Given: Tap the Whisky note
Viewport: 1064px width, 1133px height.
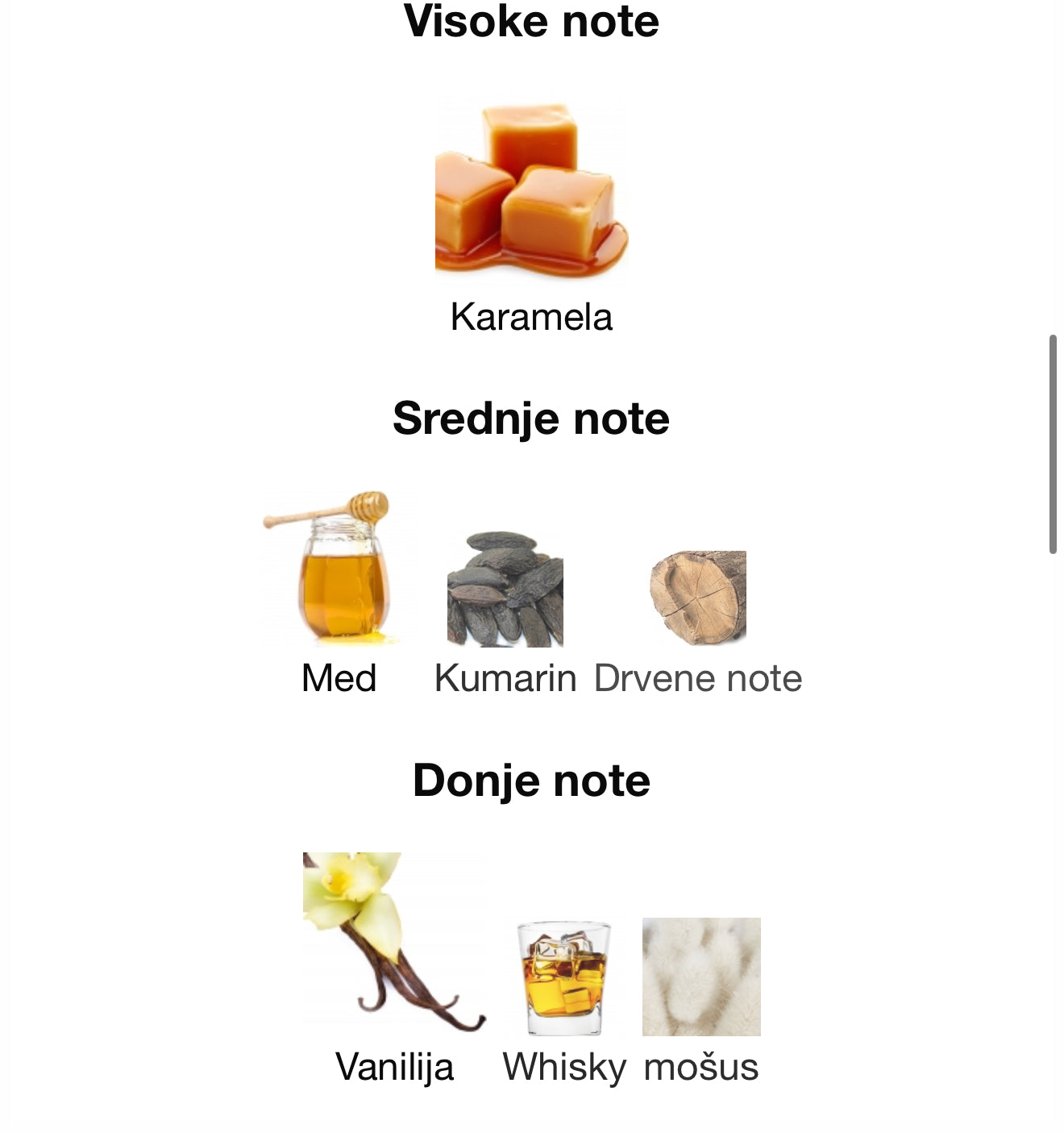Looking at the screenshot, I should [563, 978].
